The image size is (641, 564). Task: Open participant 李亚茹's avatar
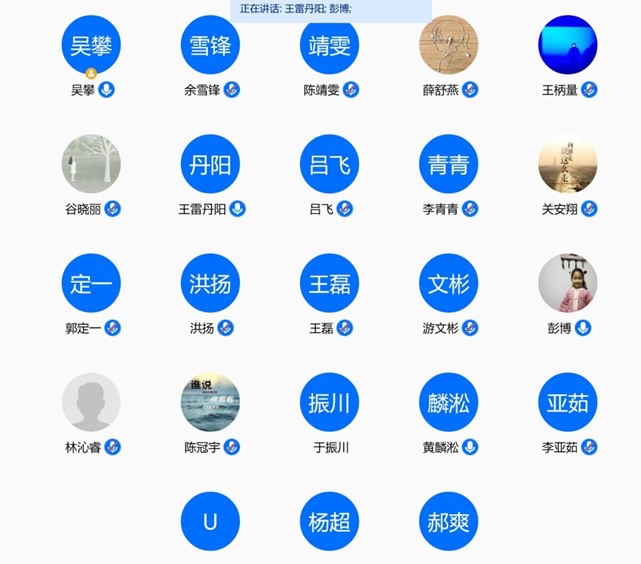(x=567, y=402)
